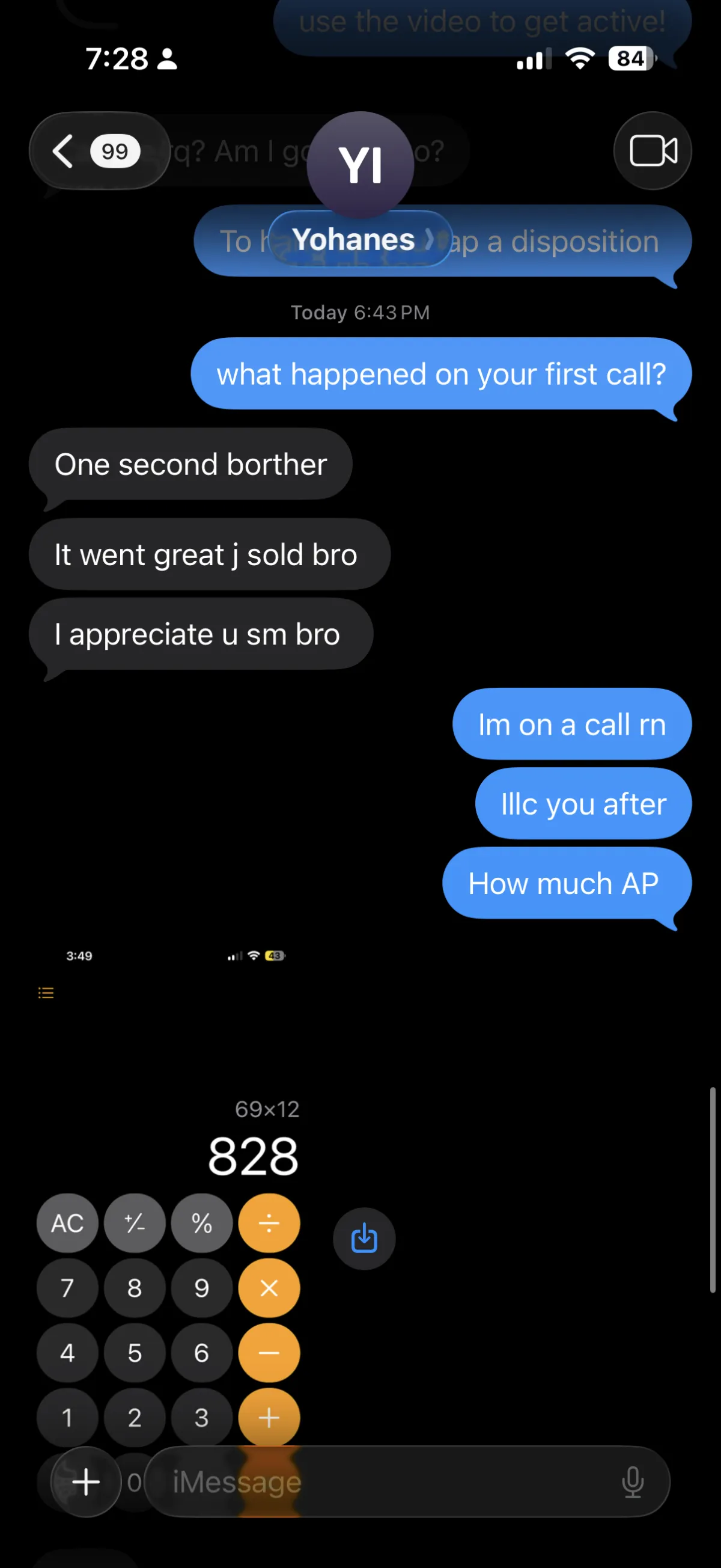Save the calculator image attachment
Image resolution: width=721 pixels, height=1568 pixels.
click(364, 1238)
